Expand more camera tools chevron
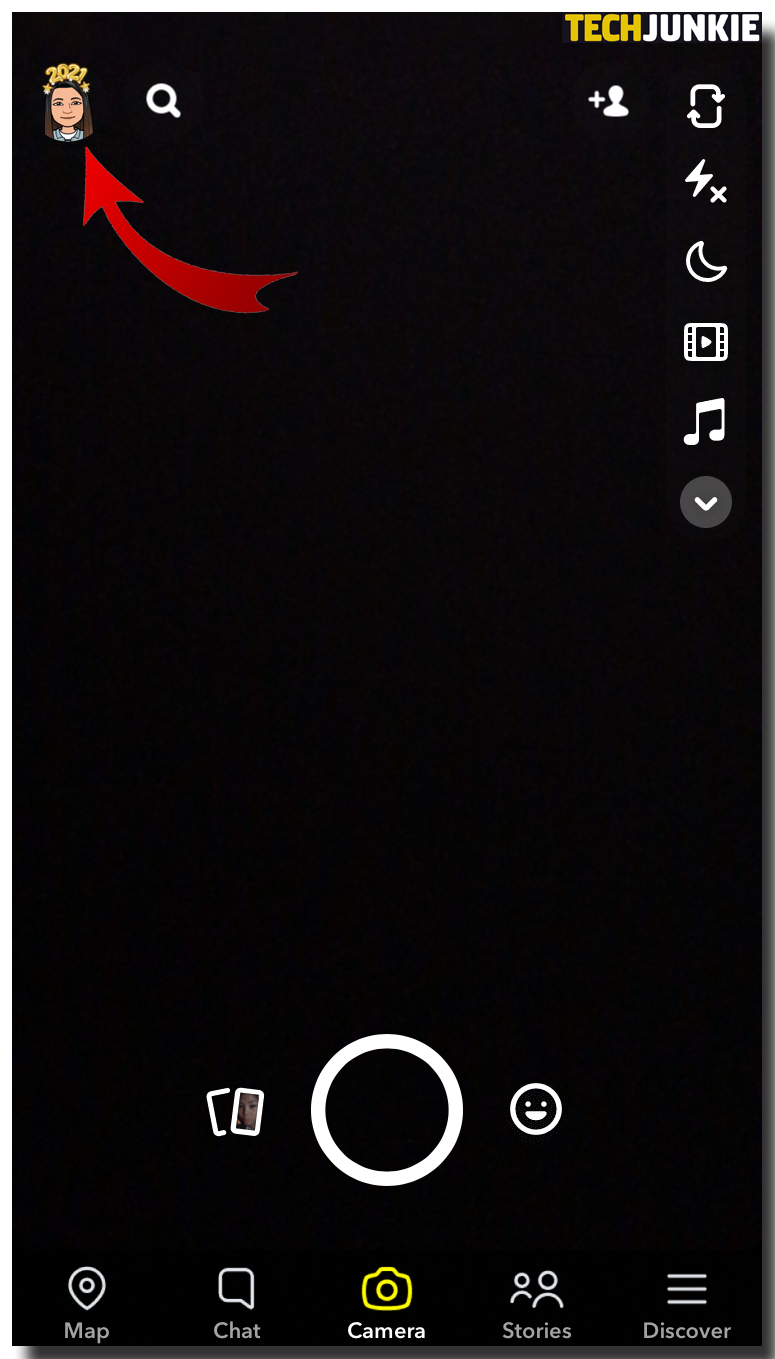The height and width of the screenshot is (1359, 775). (705, 503)
